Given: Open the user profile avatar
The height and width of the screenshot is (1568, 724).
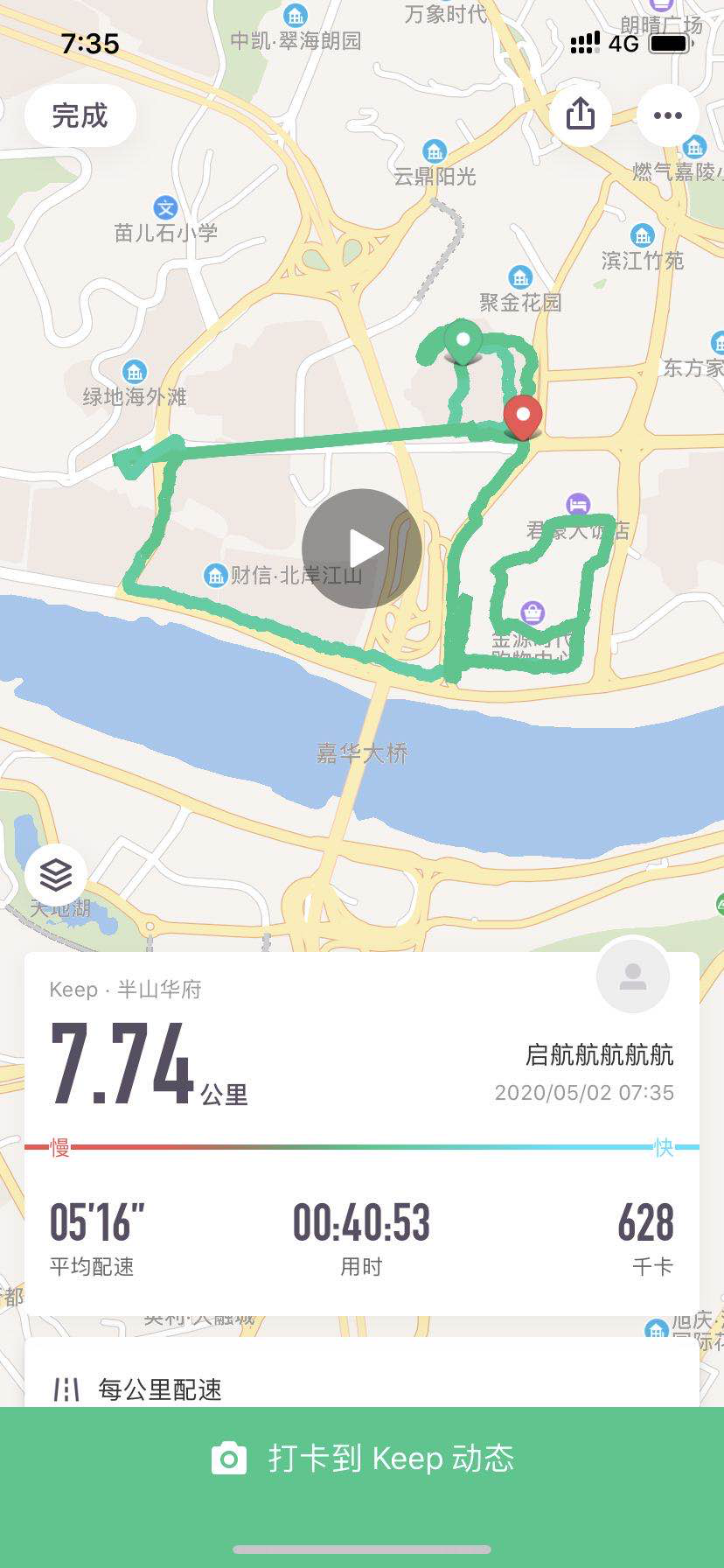Looking at the screenshot, I should tap(633, 976).
